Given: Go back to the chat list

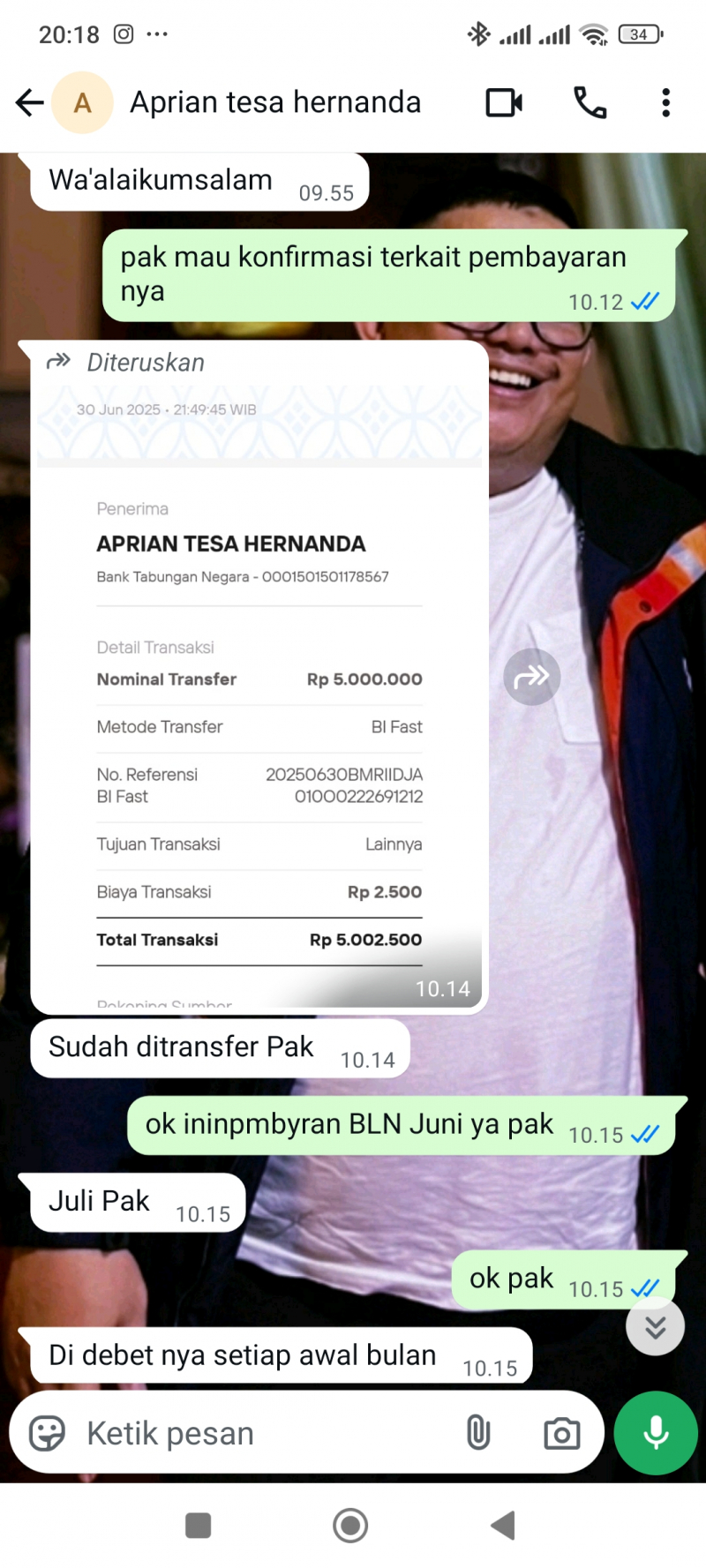Looking at the screenshot, I should click(x=29, y=103).
